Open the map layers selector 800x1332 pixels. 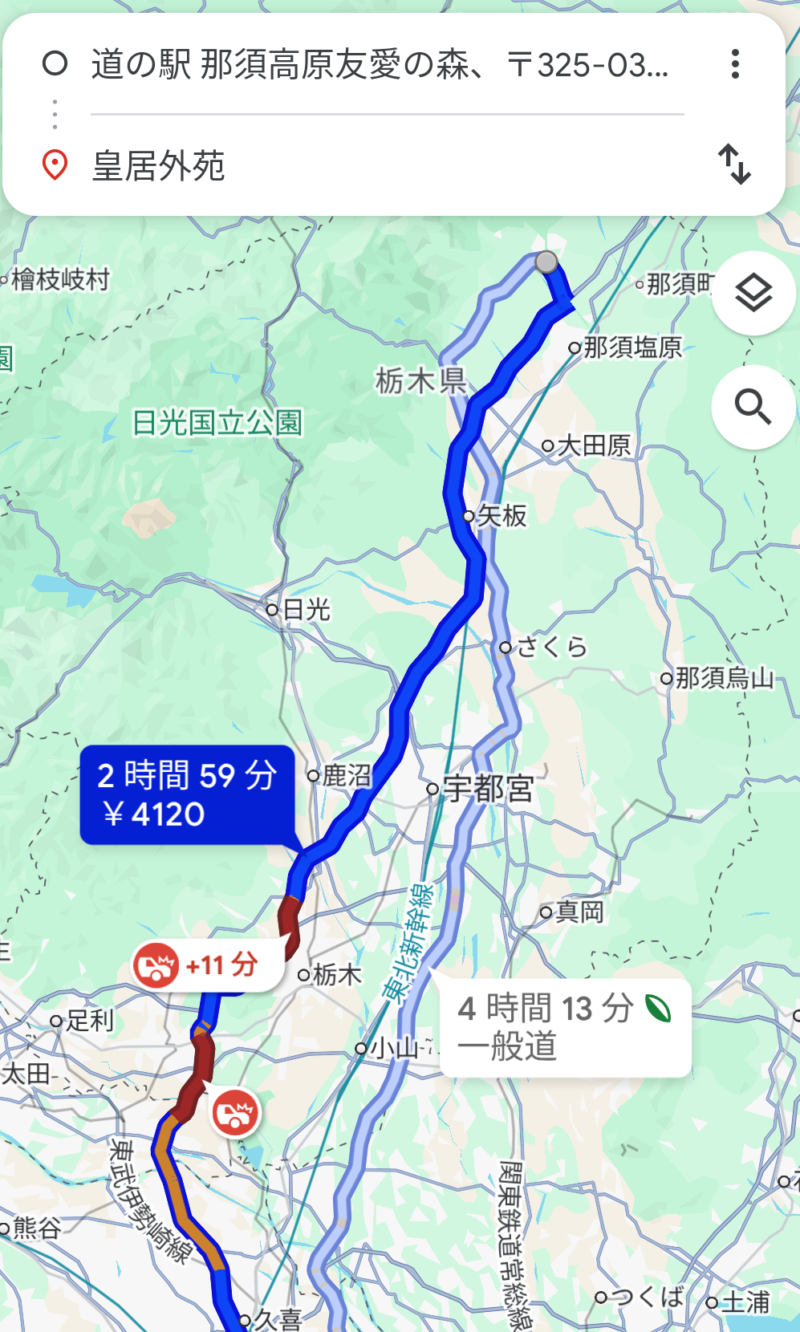click(752, 294)
